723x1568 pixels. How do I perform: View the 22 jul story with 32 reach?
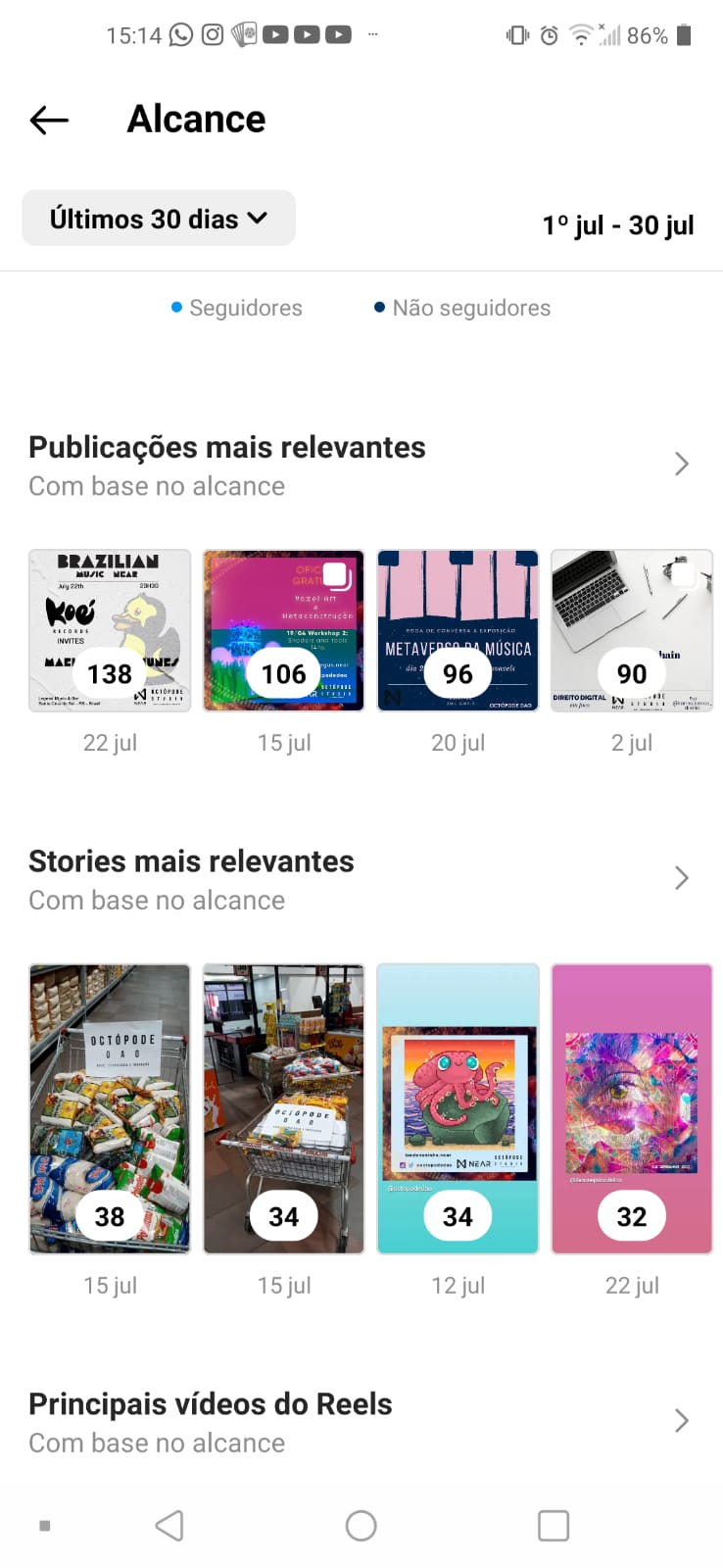click(x=632, y=1108)
